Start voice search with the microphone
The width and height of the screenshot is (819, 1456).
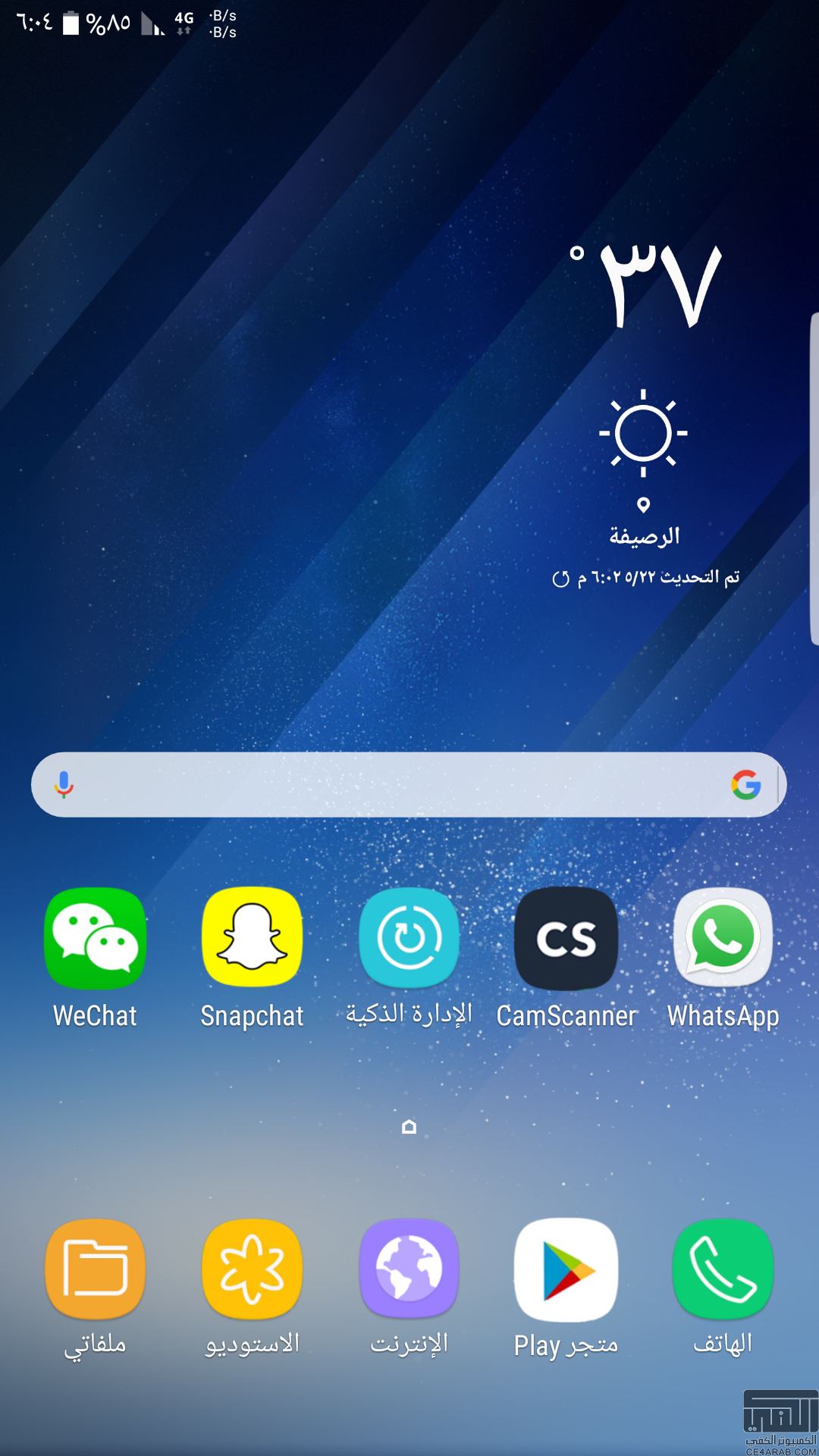coord(64,785)
